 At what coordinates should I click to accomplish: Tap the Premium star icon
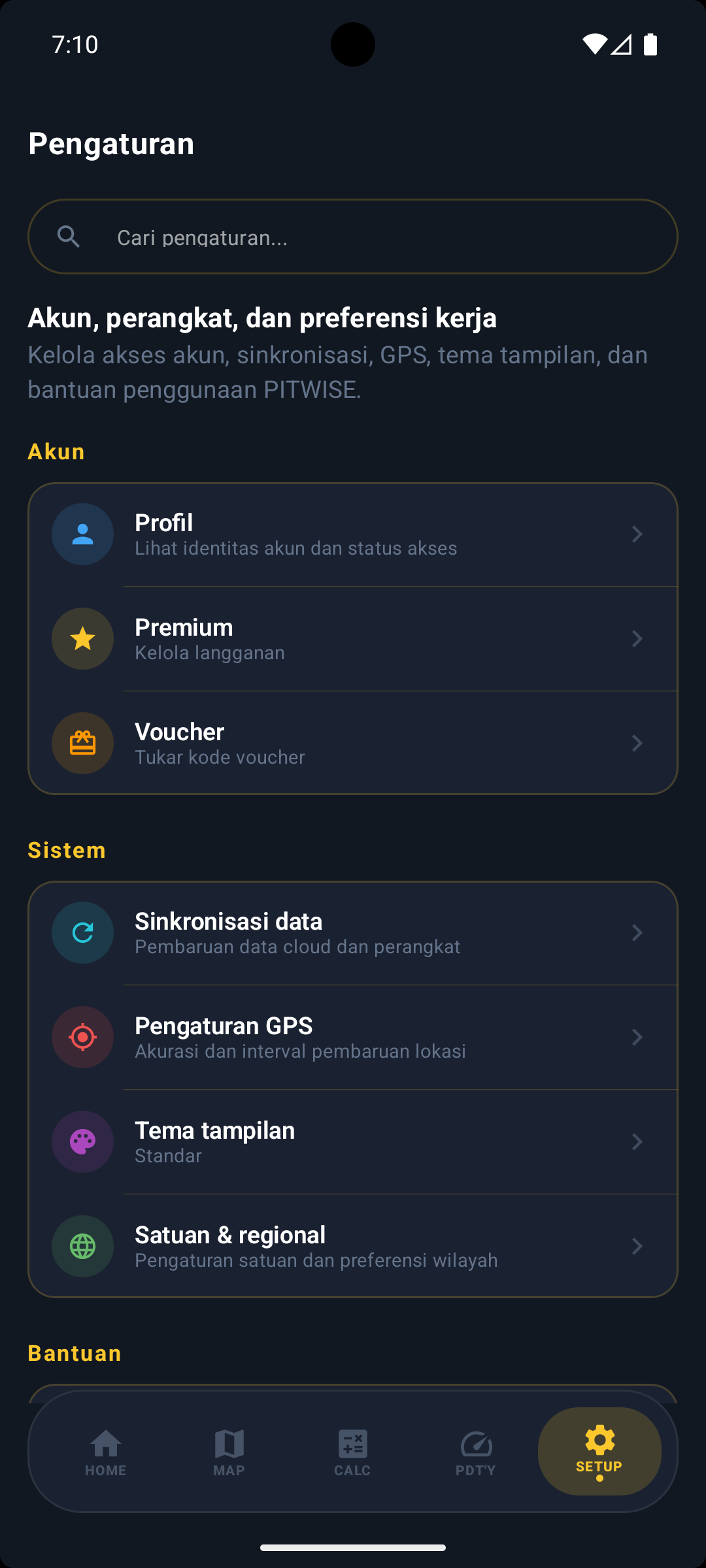point(82,638)
